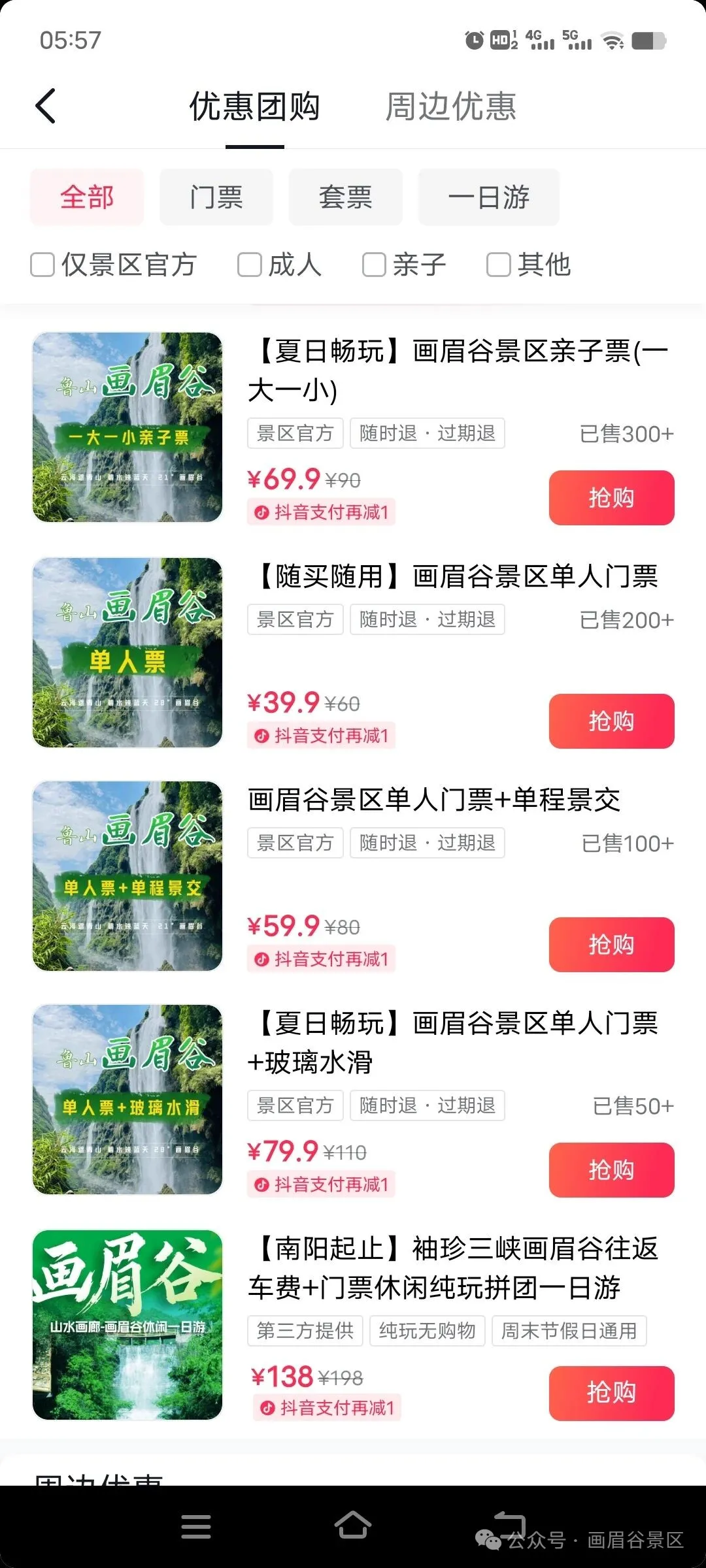Hit 抢购 for 单人门票+单程景交
This screenshot has height=1568, width=706.
point(611,945)
